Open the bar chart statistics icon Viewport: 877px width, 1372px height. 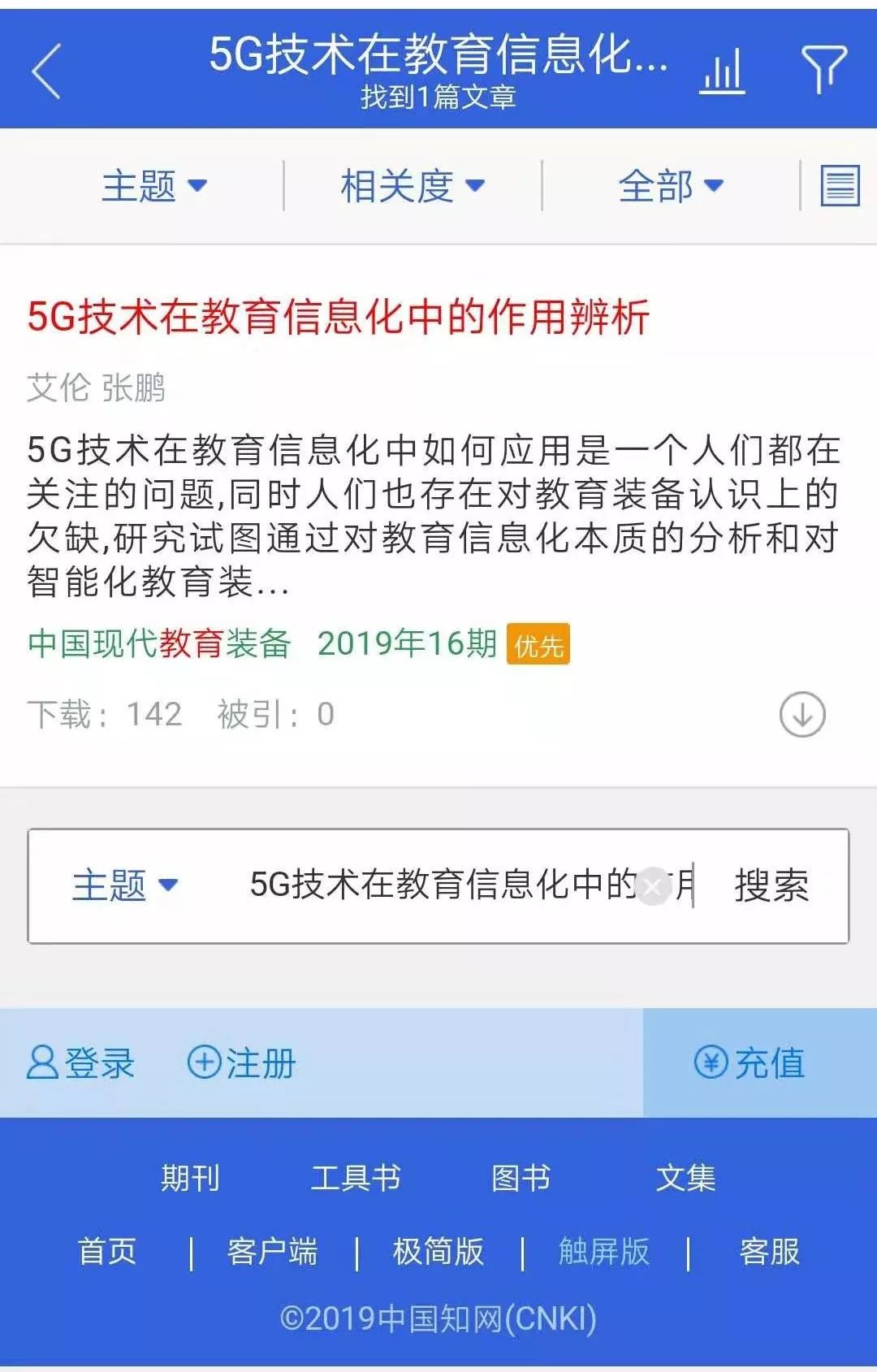pyautogui.click(x=722, y=71)
